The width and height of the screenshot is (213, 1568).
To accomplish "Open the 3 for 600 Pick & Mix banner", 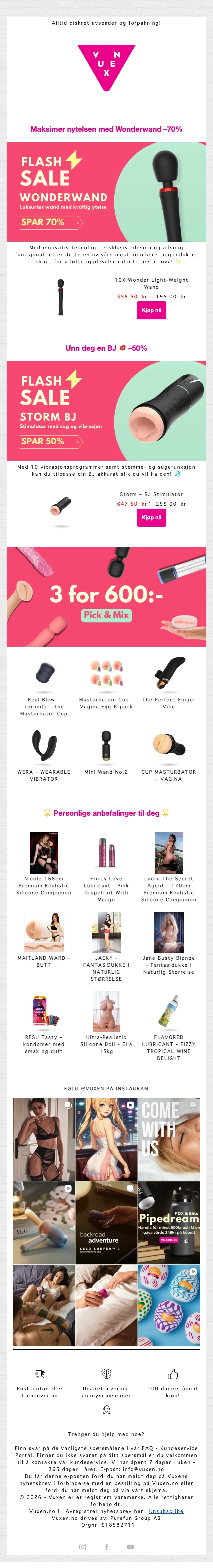I will tap(106, 597).
